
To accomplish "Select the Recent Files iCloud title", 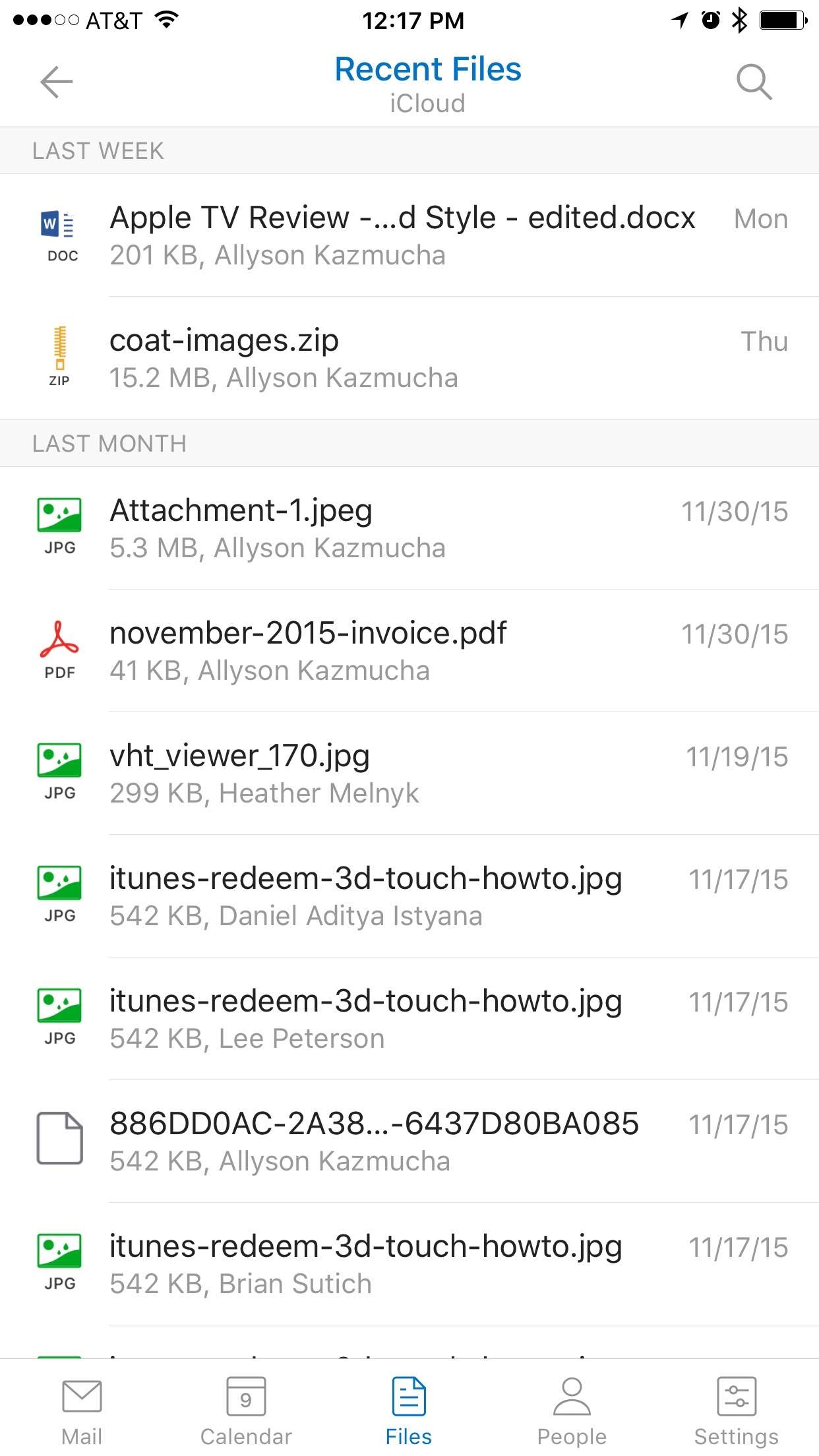I will [427, 69].
